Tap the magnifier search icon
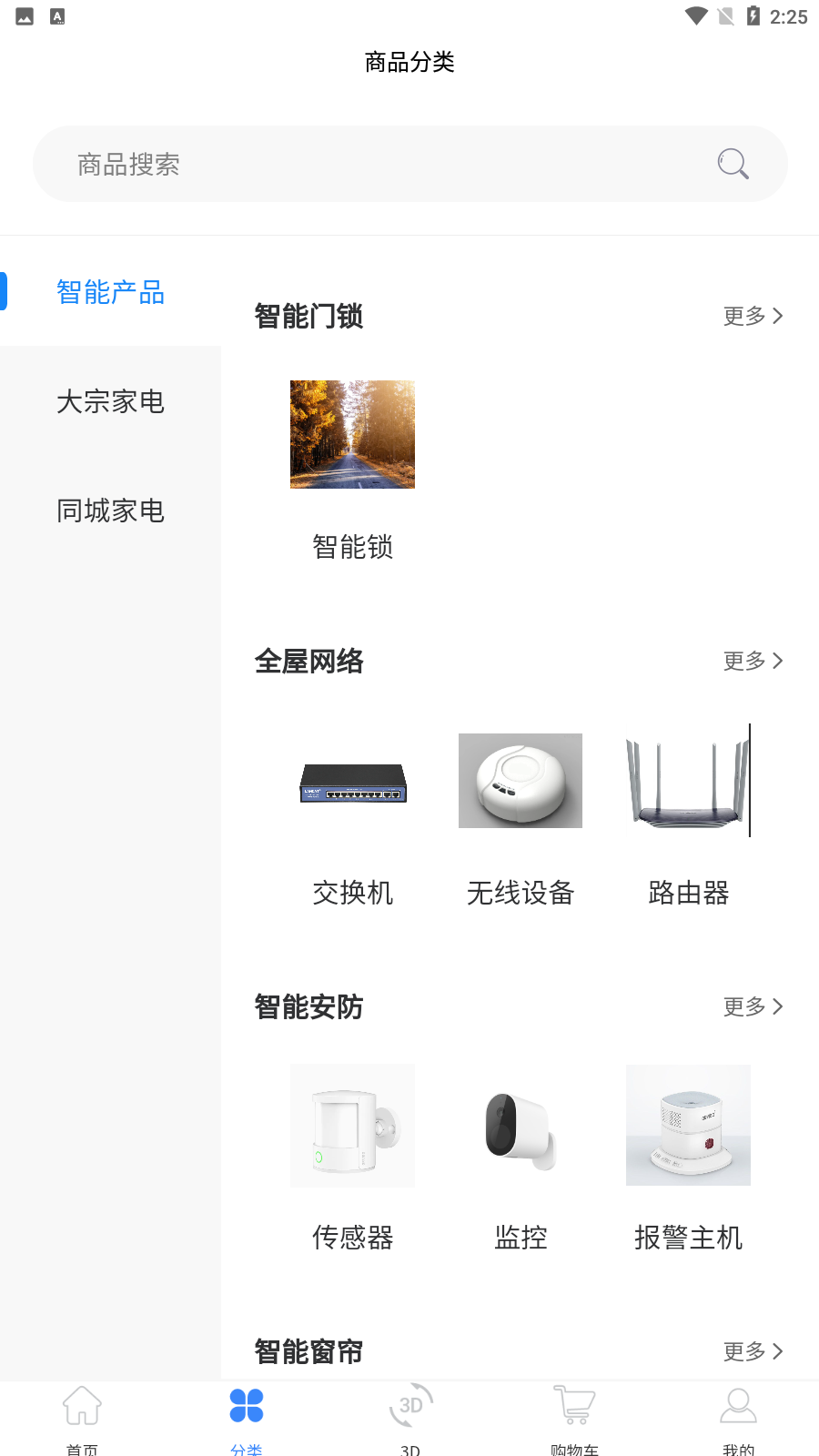819x1456 pixels. (x=732, y=164)
